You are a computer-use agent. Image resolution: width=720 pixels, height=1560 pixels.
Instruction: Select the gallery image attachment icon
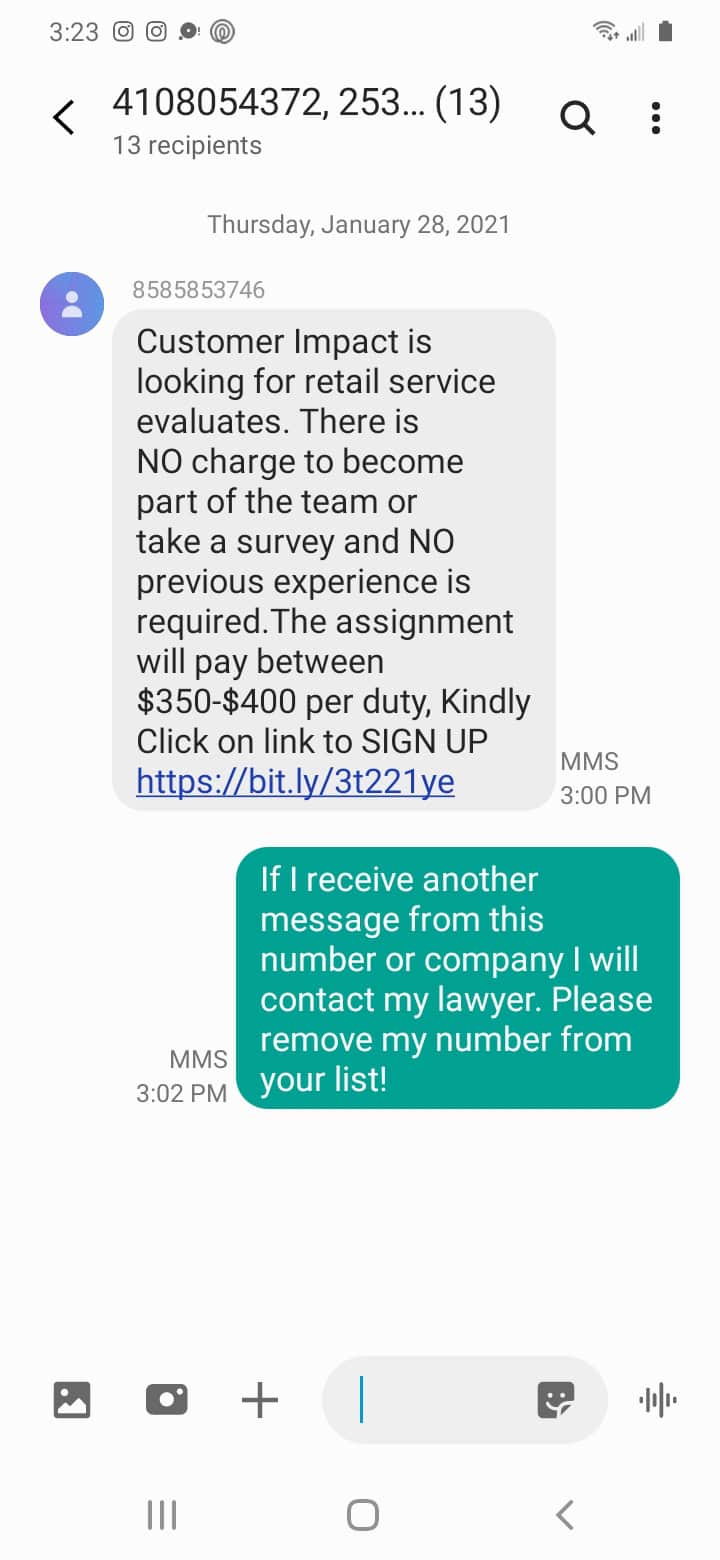click(x=70, y=1400)
